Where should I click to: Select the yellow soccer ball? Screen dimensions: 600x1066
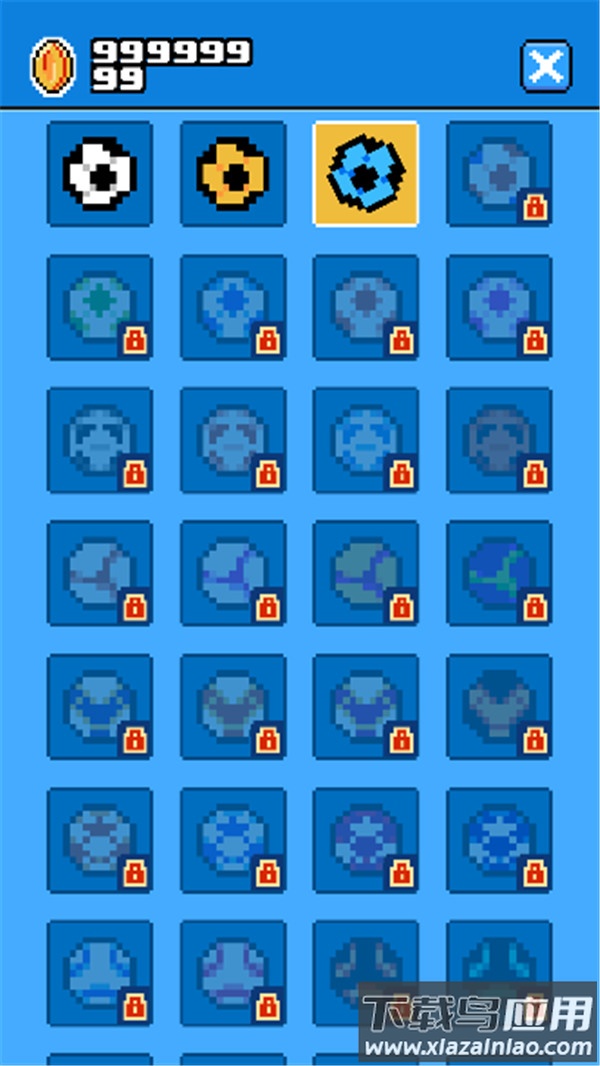coord(232,174)
